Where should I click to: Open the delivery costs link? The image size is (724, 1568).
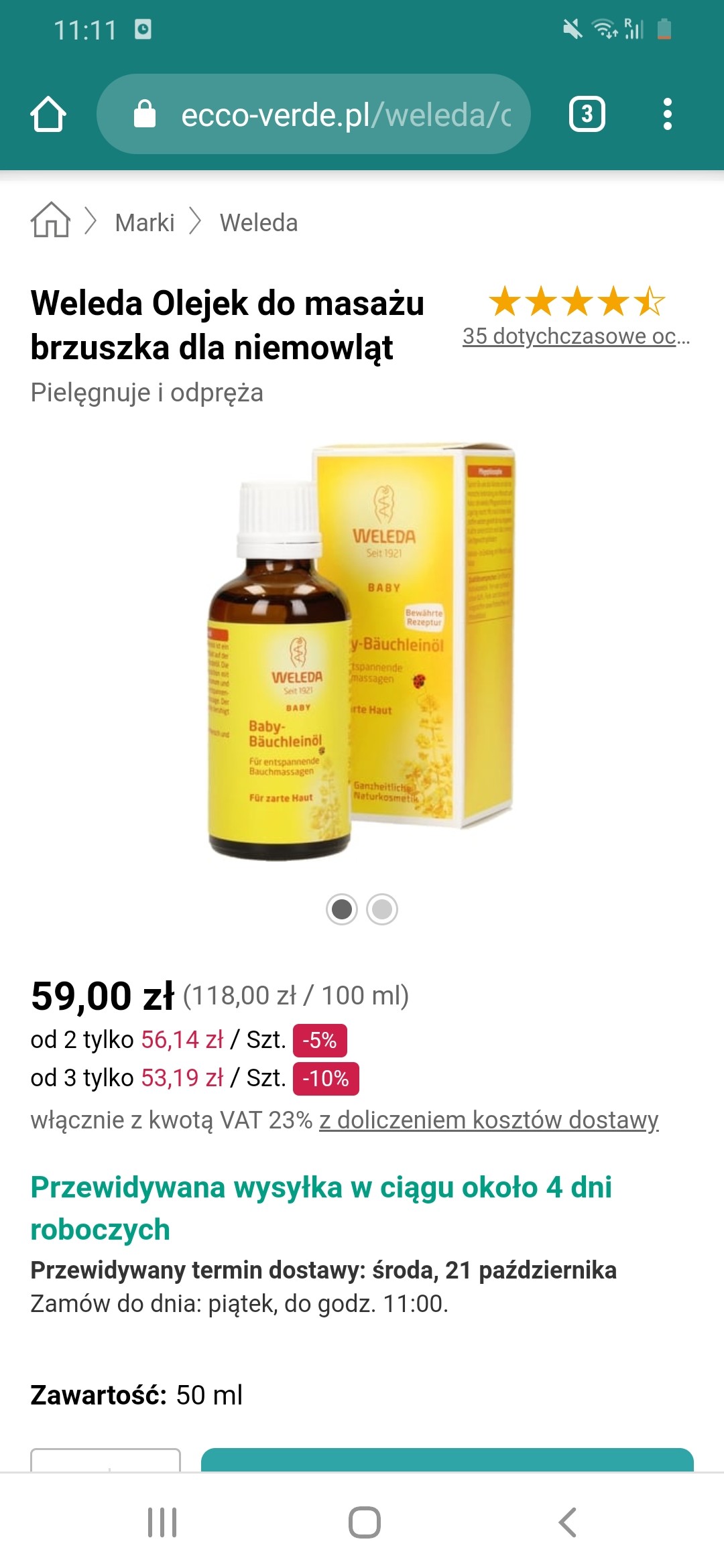[x=489, y=1120]
